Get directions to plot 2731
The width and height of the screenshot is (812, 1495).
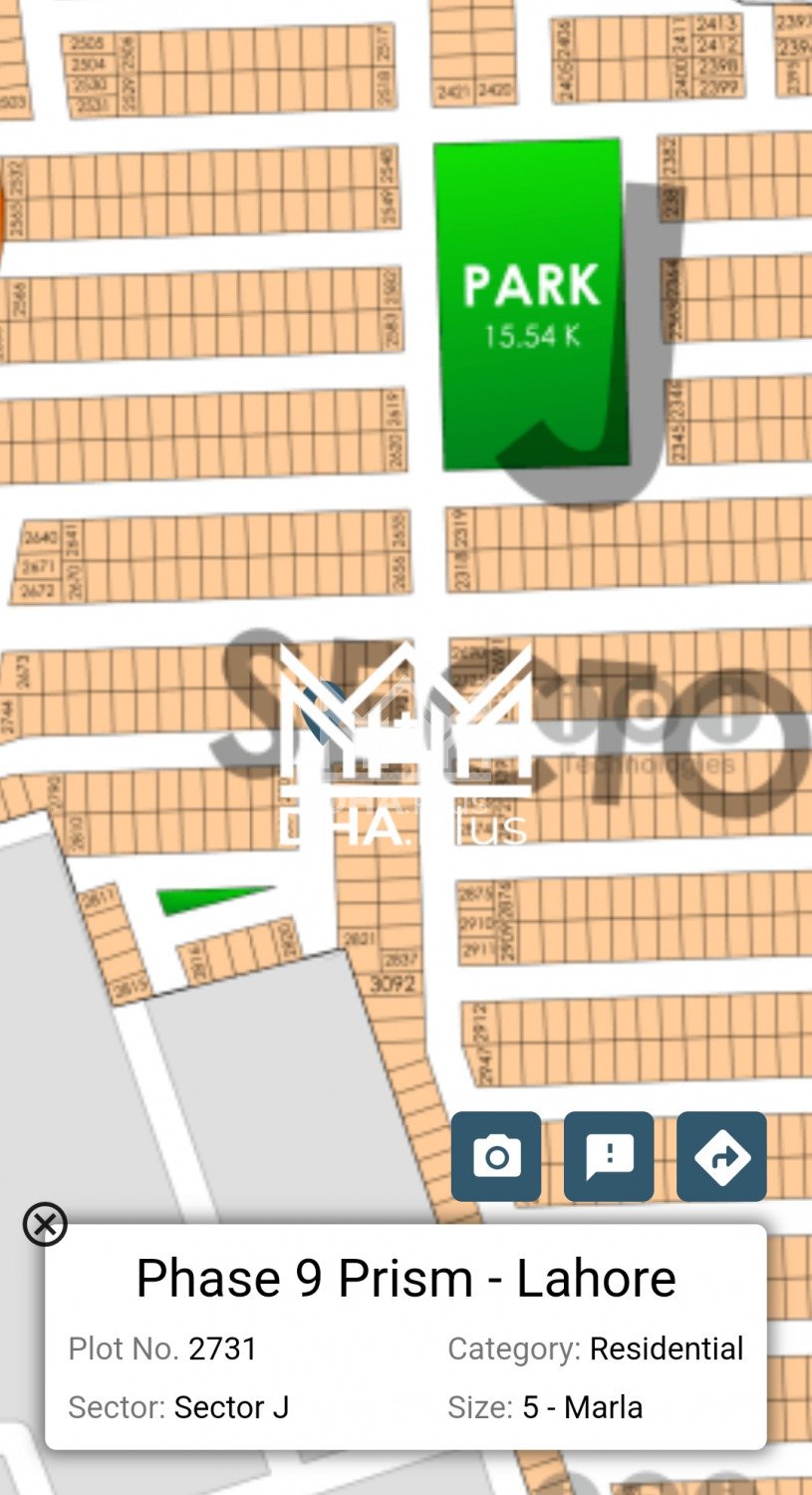tap(721, 1156)
